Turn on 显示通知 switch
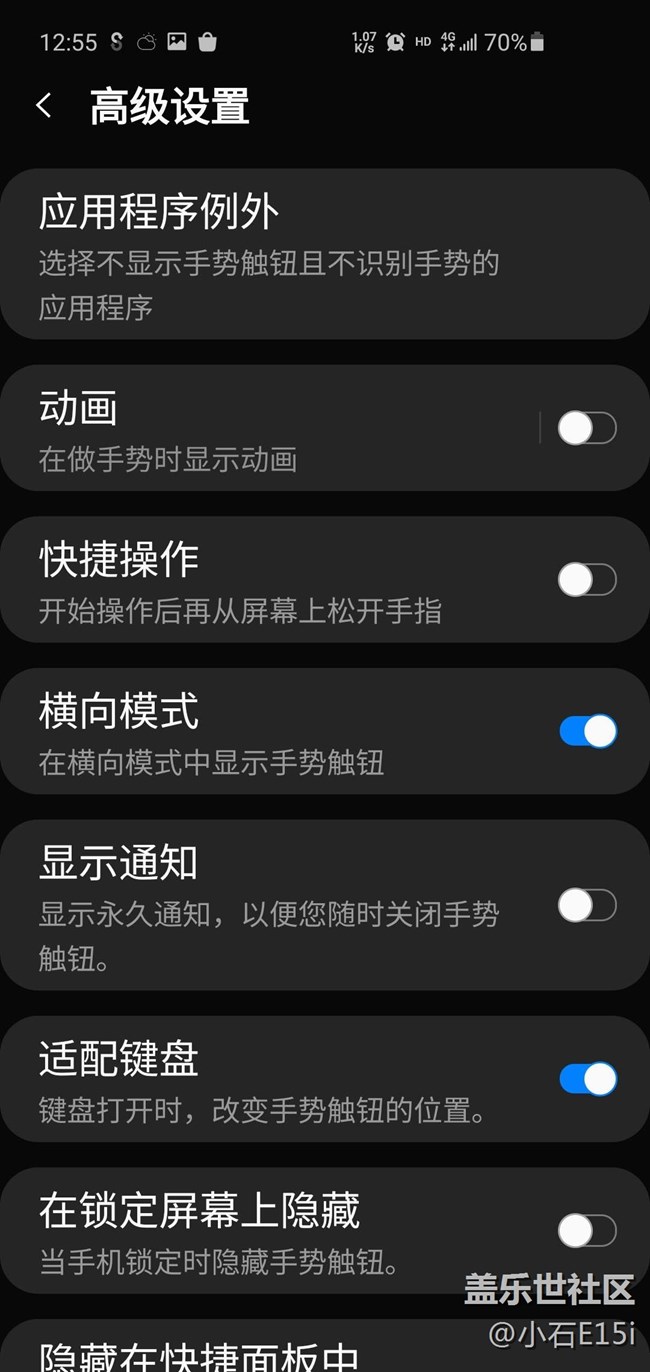Image resolution: width=650 pixels, height=1372 pixels. (x=587, y=905)
